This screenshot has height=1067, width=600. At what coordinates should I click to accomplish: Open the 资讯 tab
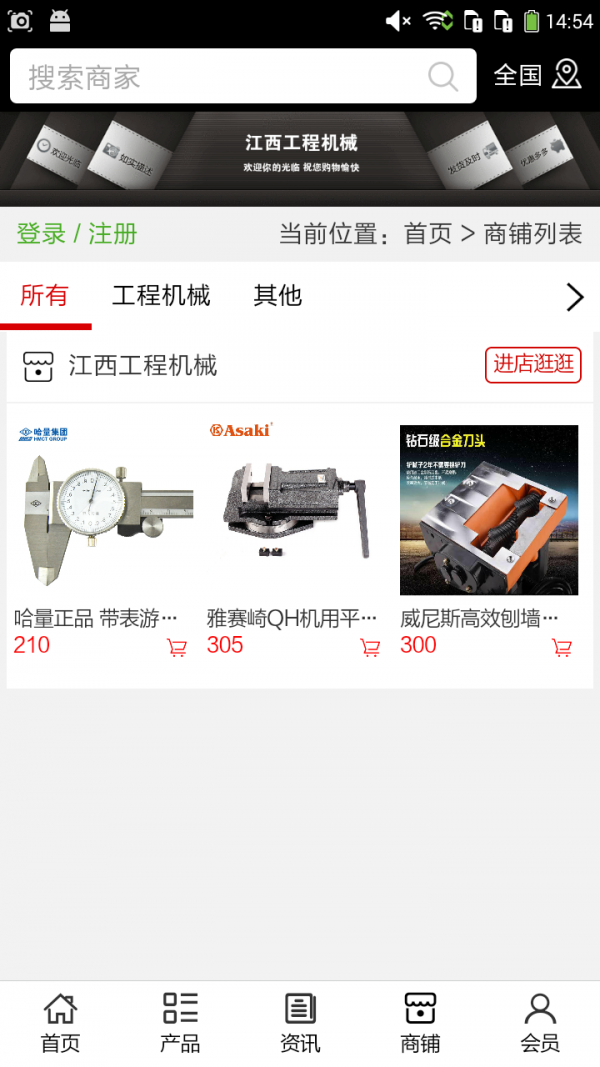pos(300,1023)
